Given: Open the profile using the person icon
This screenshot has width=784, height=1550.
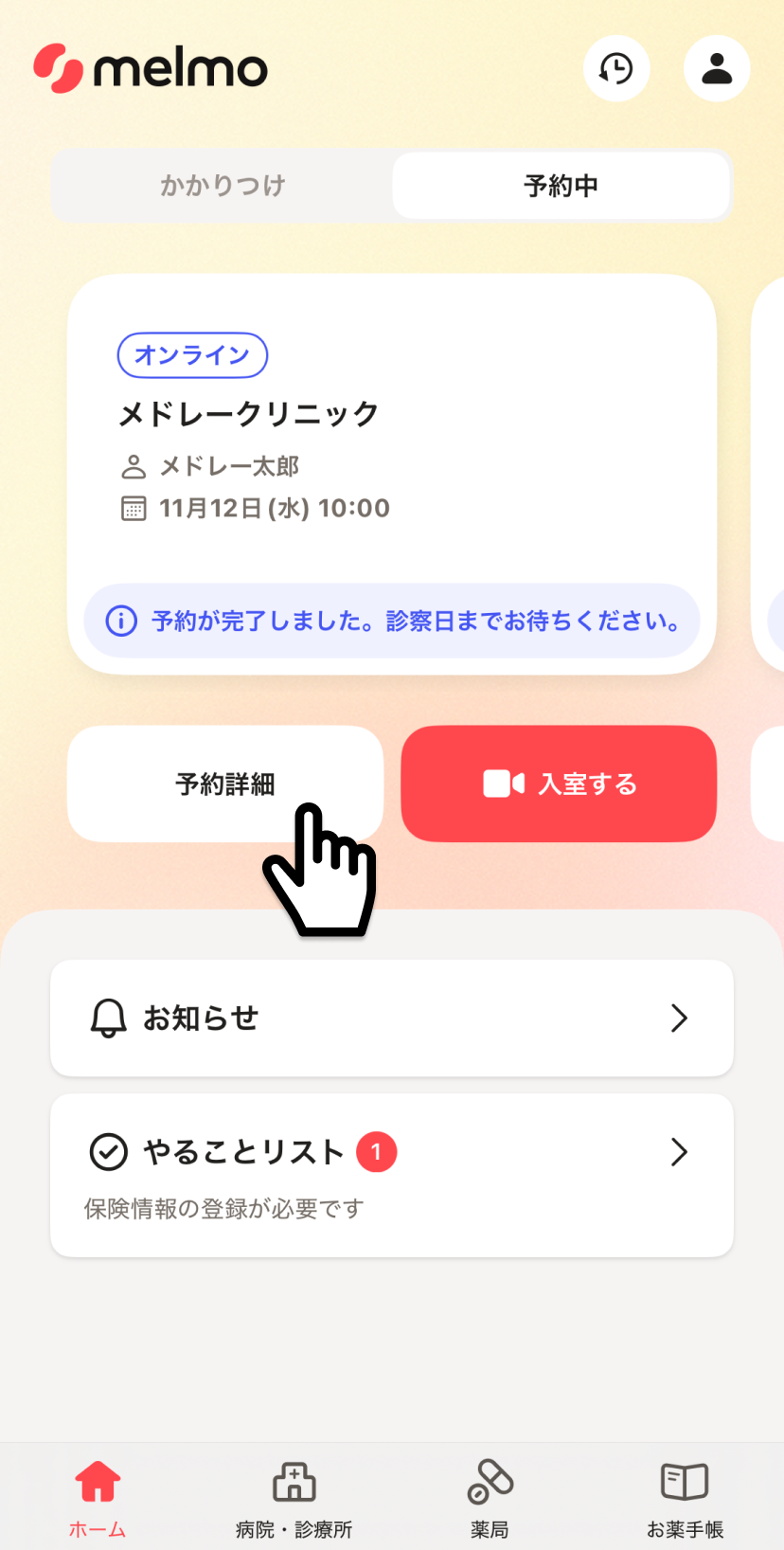Looking at the screenshot, I should pyautogui.click(x=716, y=68).
